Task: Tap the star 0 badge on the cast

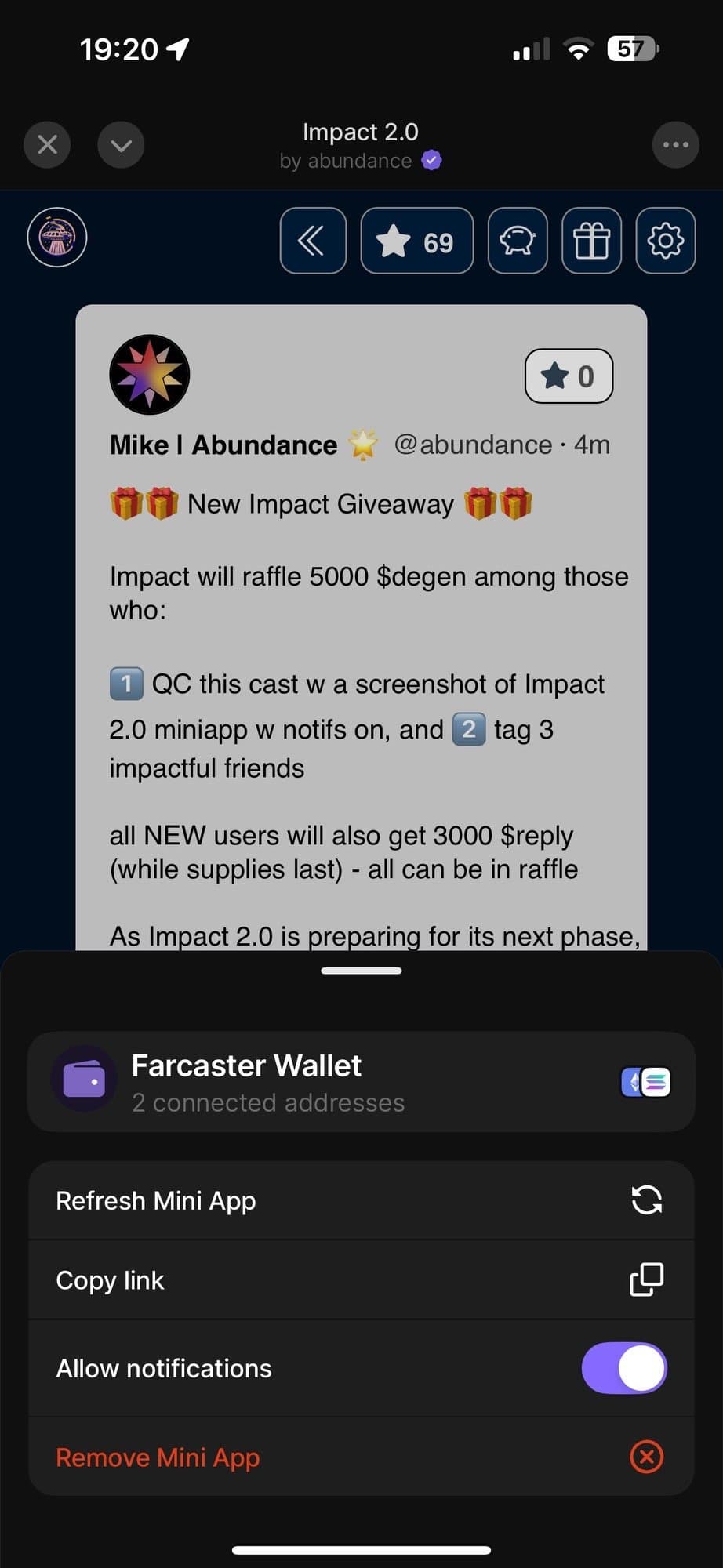Action: coord(569,376)
